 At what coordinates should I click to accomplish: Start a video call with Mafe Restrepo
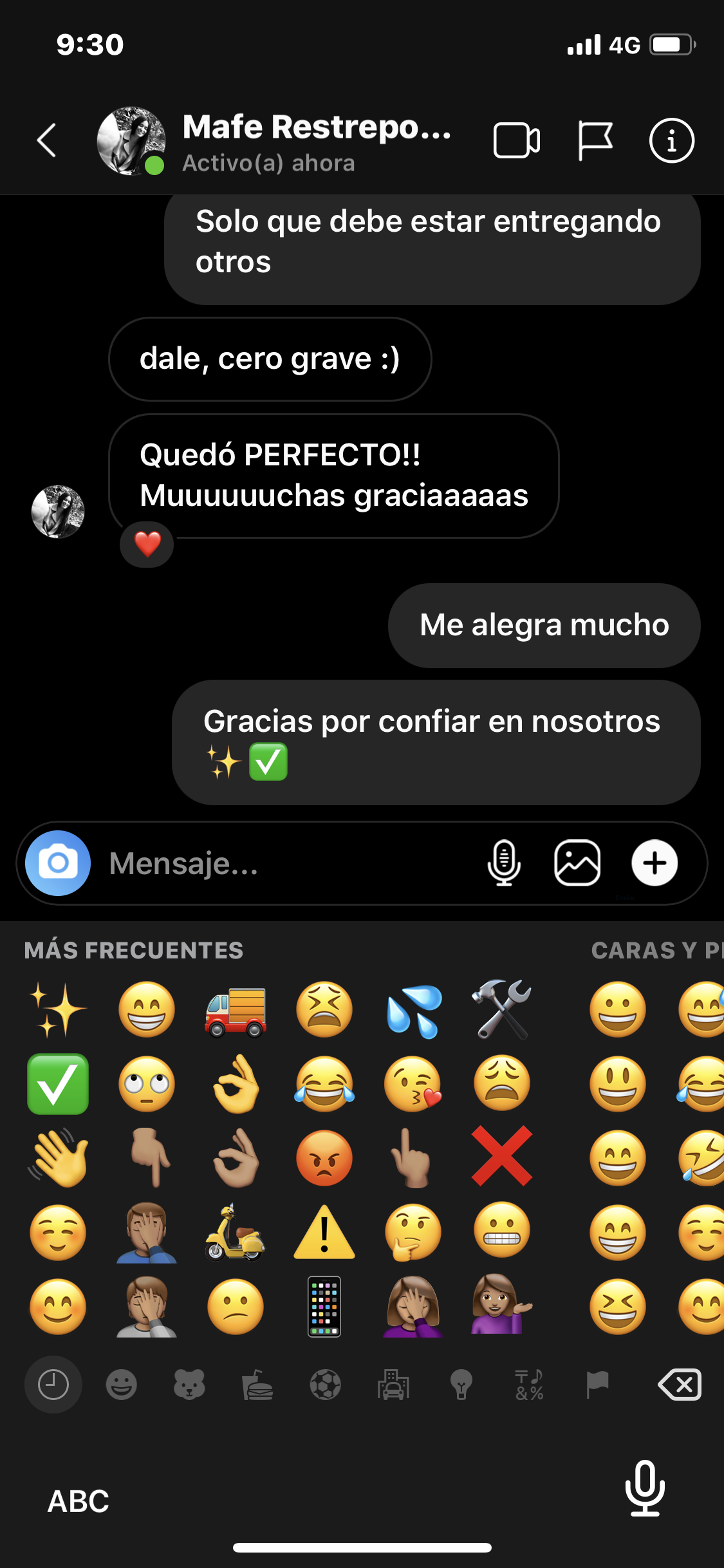point(516,140)
